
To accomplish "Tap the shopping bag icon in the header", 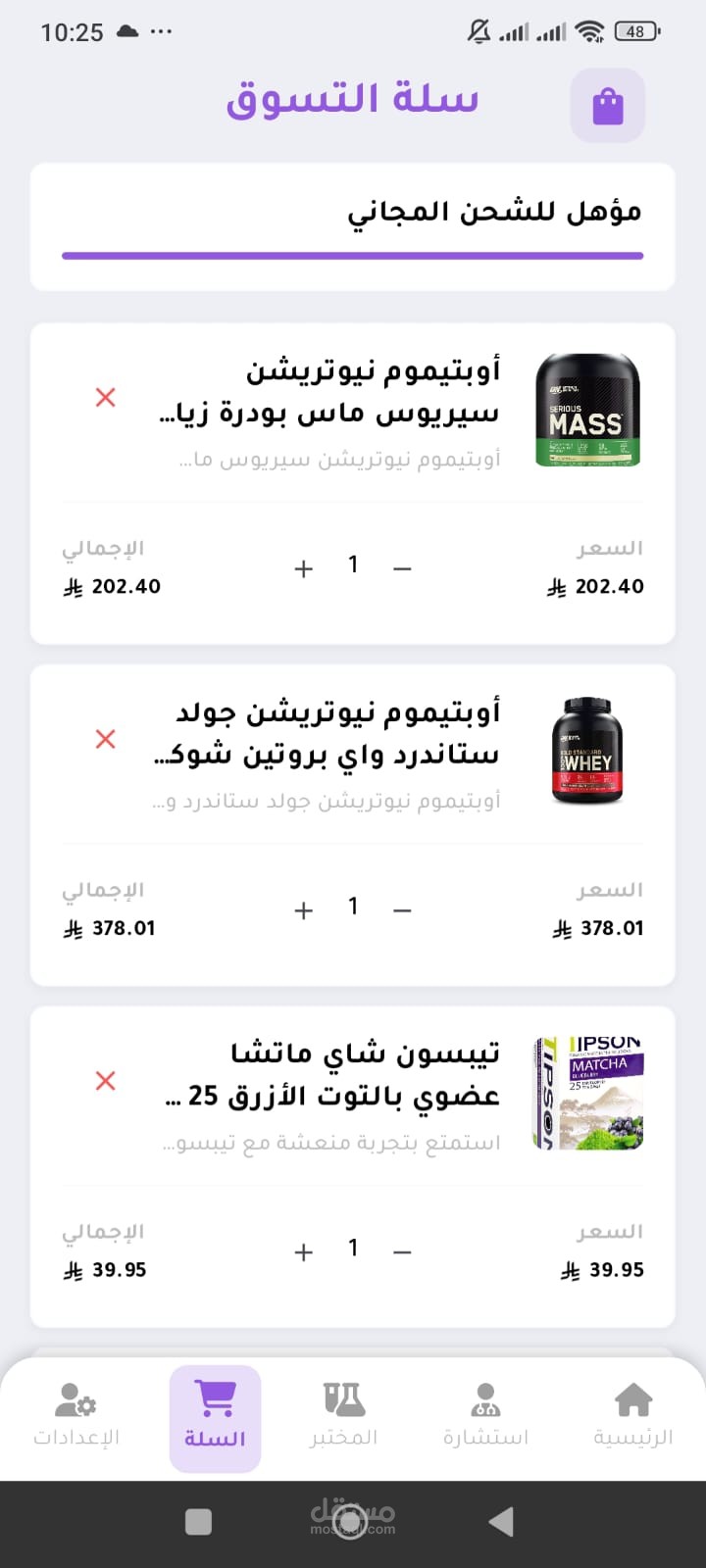I will pos(608,106).
